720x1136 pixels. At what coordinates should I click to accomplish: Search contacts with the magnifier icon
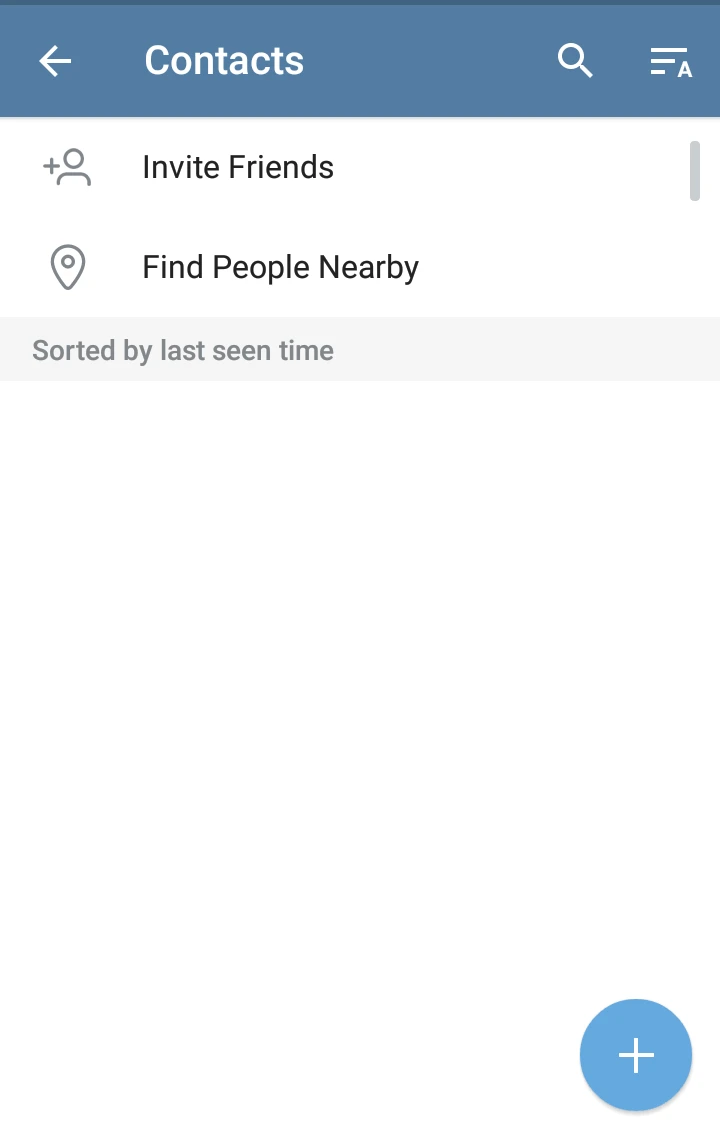(x=575, y=62)
